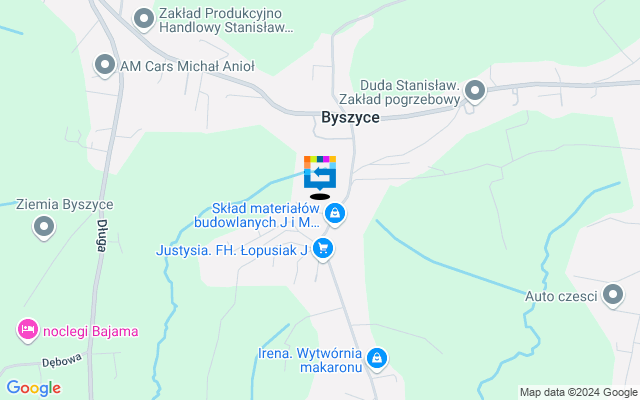
Task: Tap the noclegi Bajama lodging marker
Action: pos(26,330)
